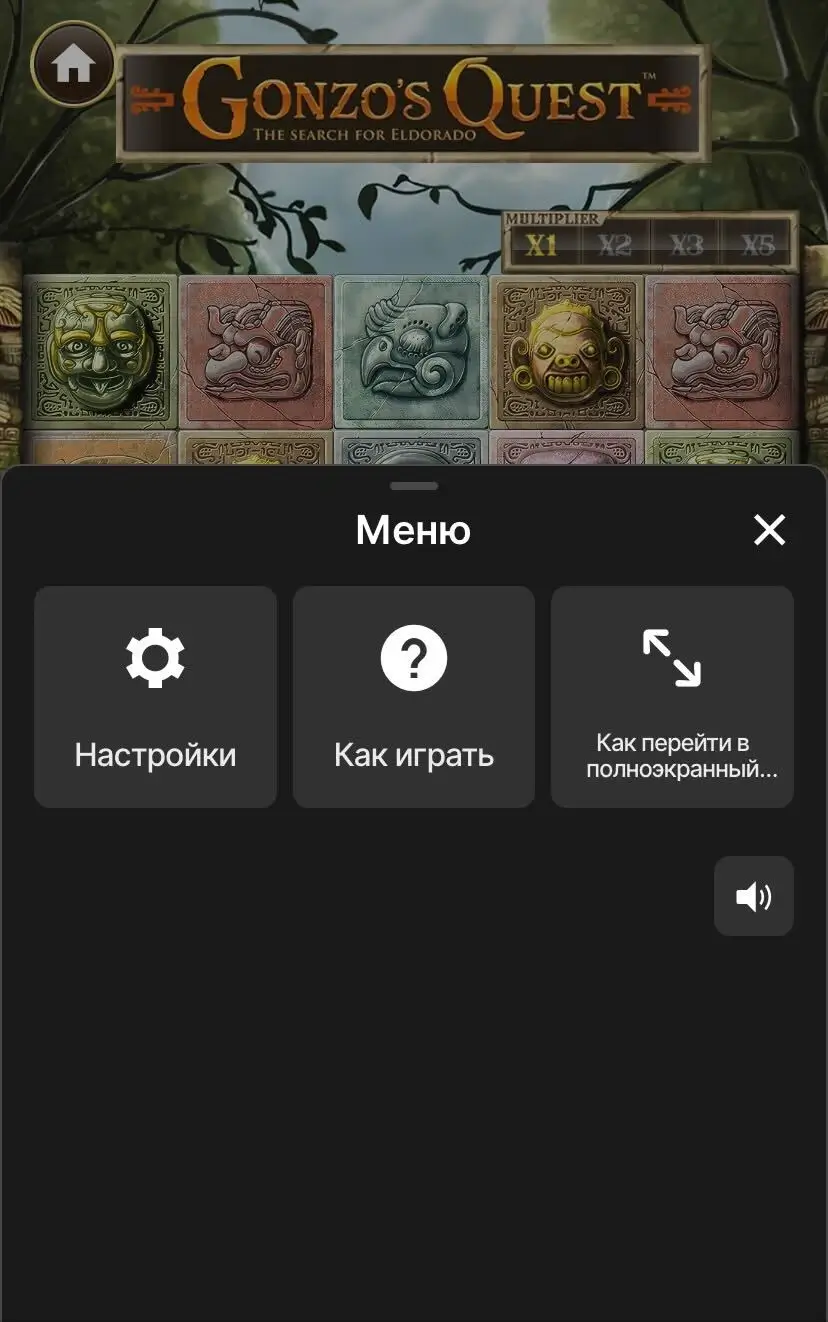
Task: Click the X5 multiplier marker
Action: pyautogui.click(x=755, y=243)
